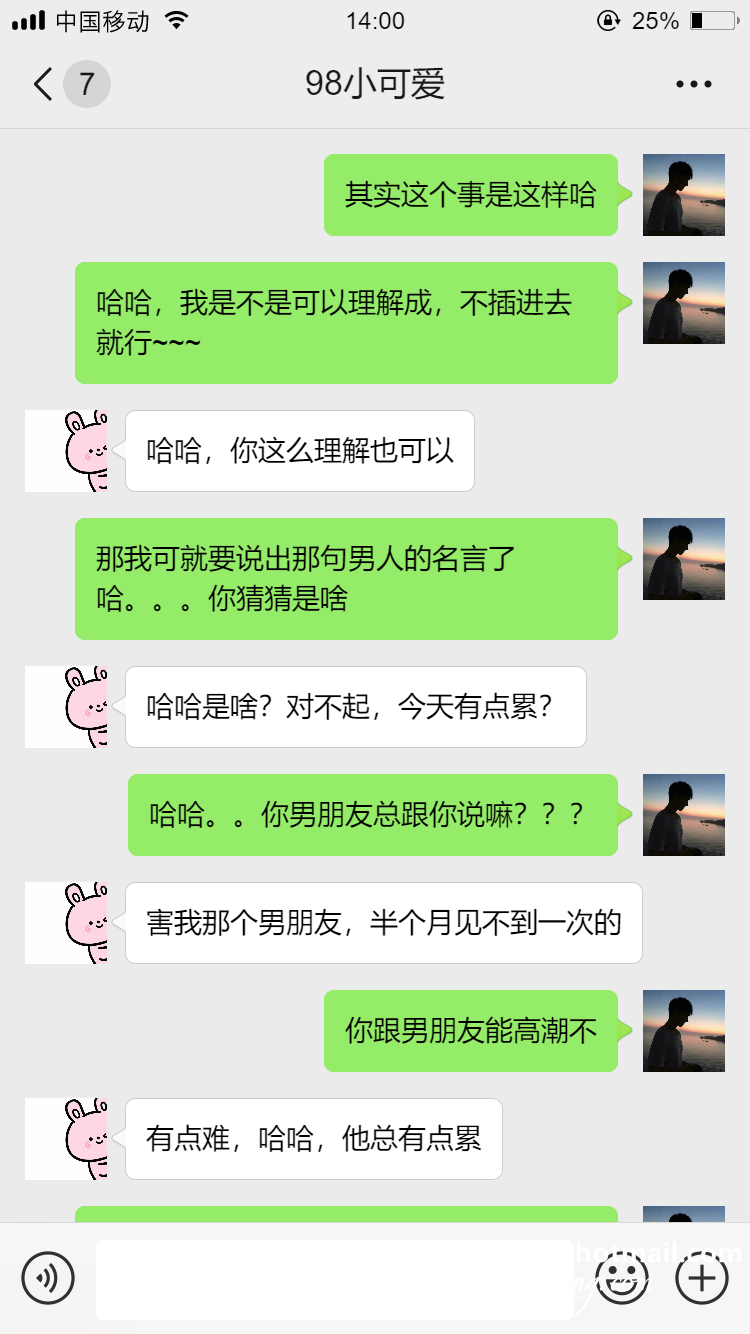
Task: Select the chat title 98小可爱
Action: coord(375,84)
